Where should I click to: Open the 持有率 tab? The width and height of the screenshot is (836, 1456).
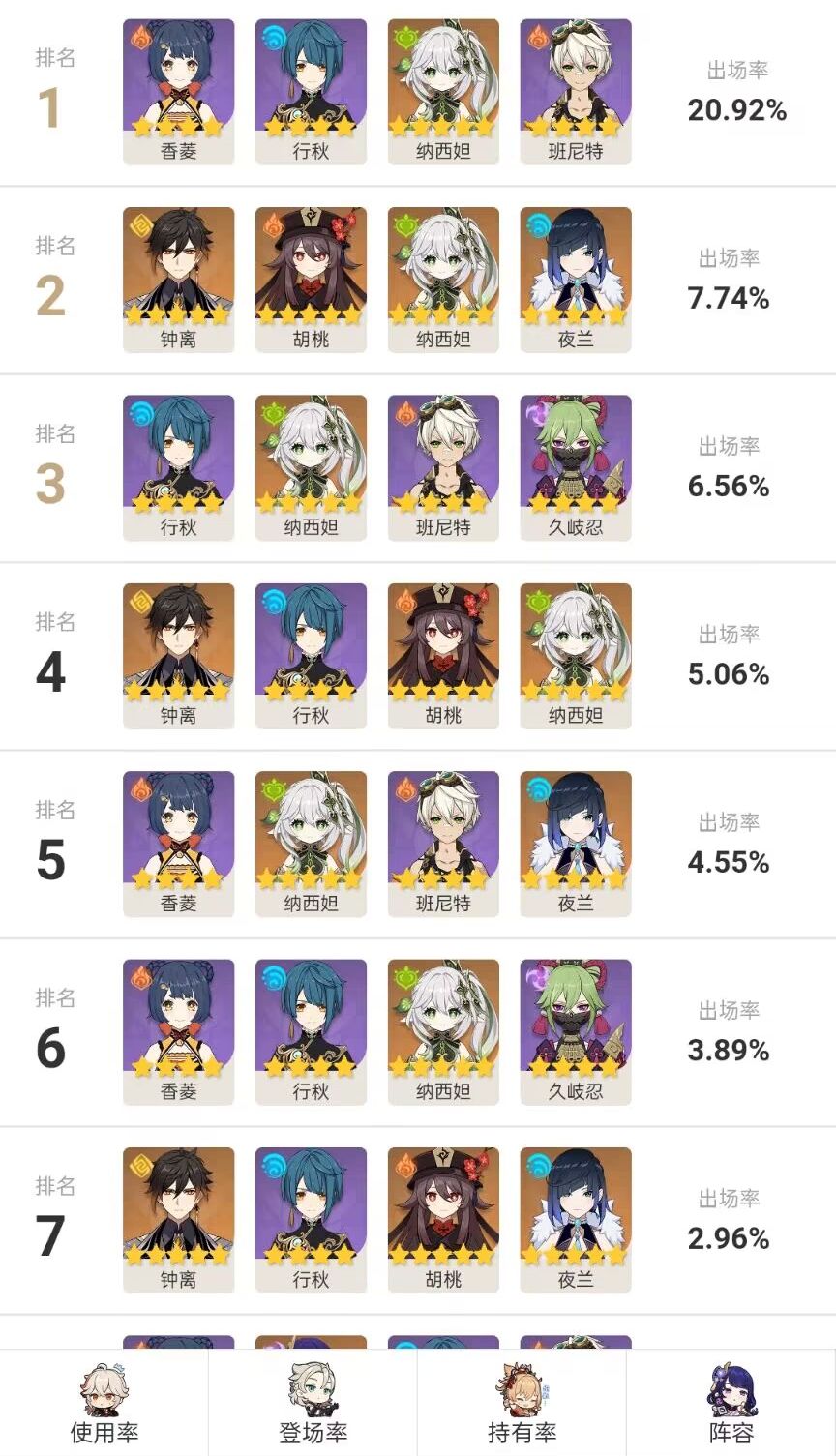click(x=522, y=1434)
